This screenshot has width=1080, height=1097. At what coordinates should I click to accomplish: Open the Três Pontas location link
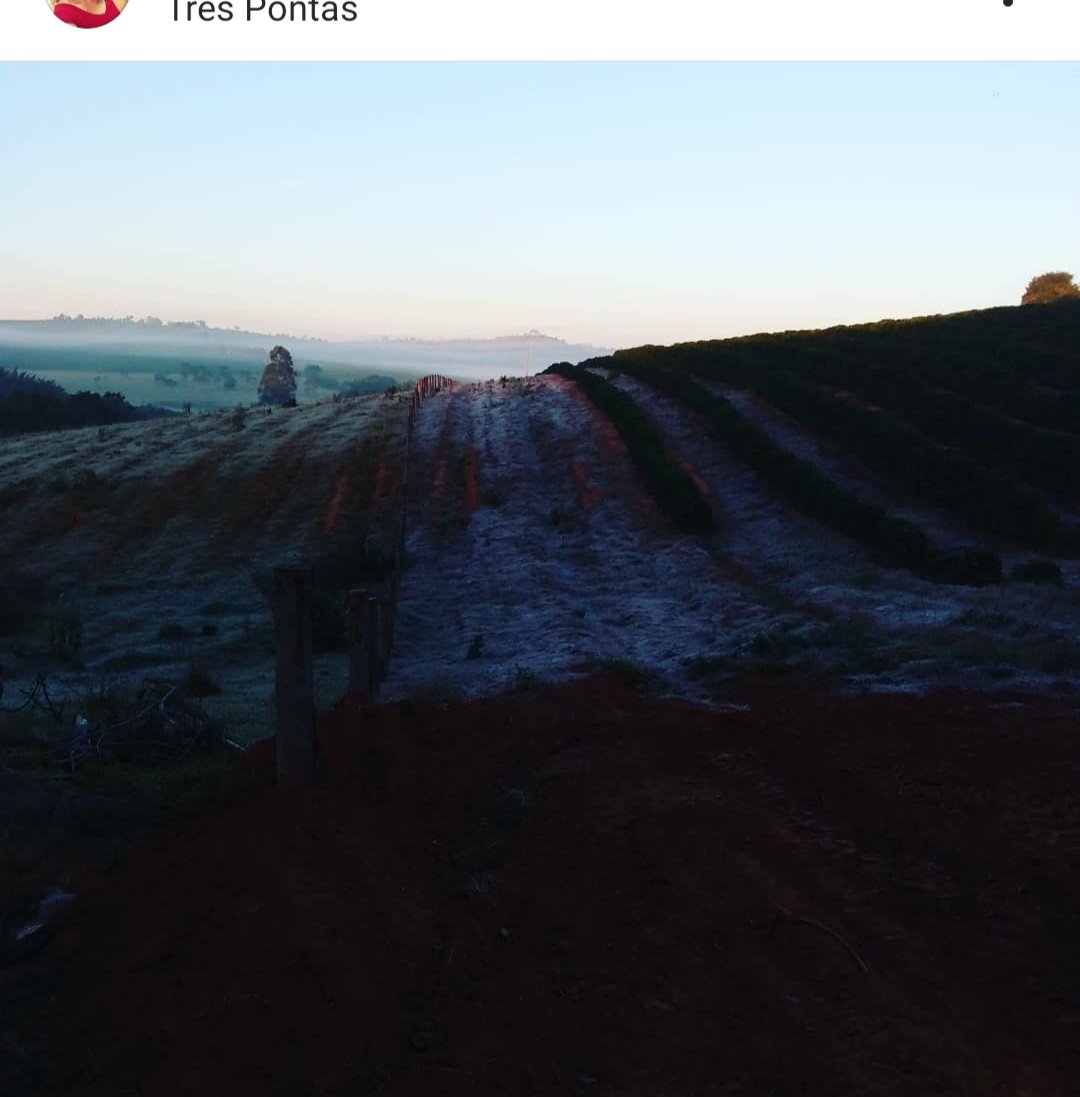(262, 12)
